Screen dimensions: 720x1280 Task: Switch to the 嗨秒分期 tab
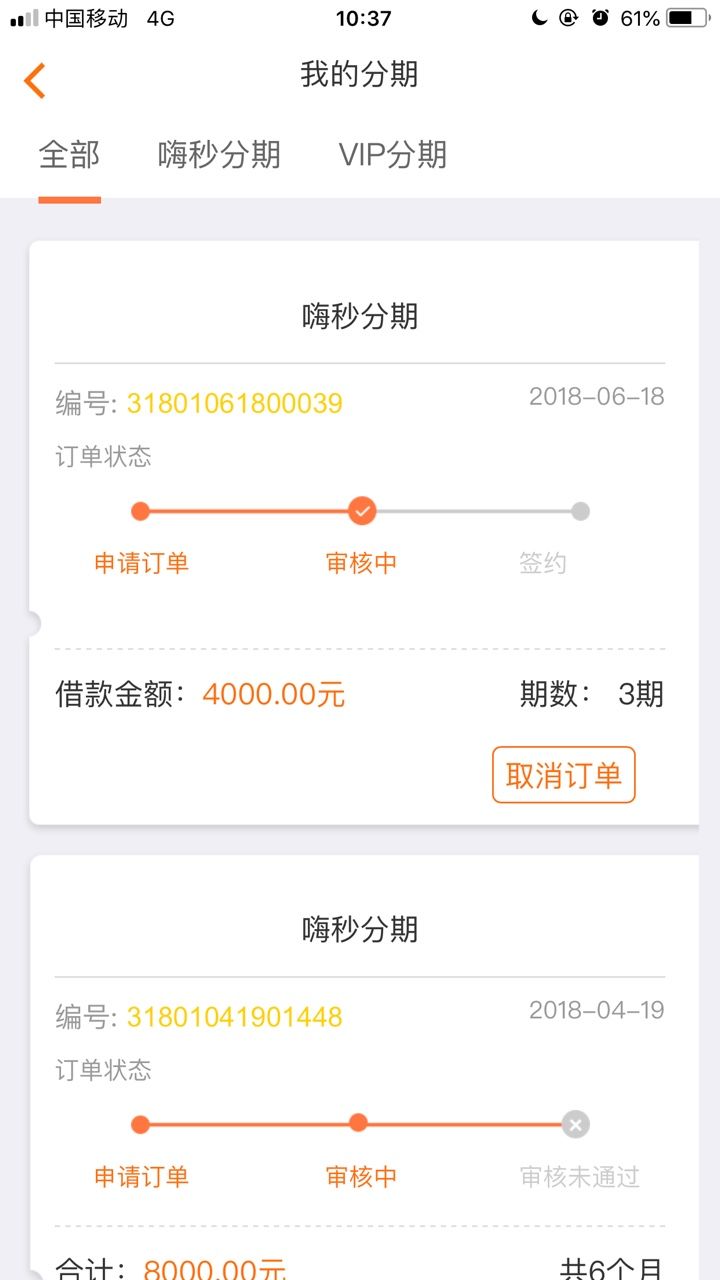(x=219, y=155)
